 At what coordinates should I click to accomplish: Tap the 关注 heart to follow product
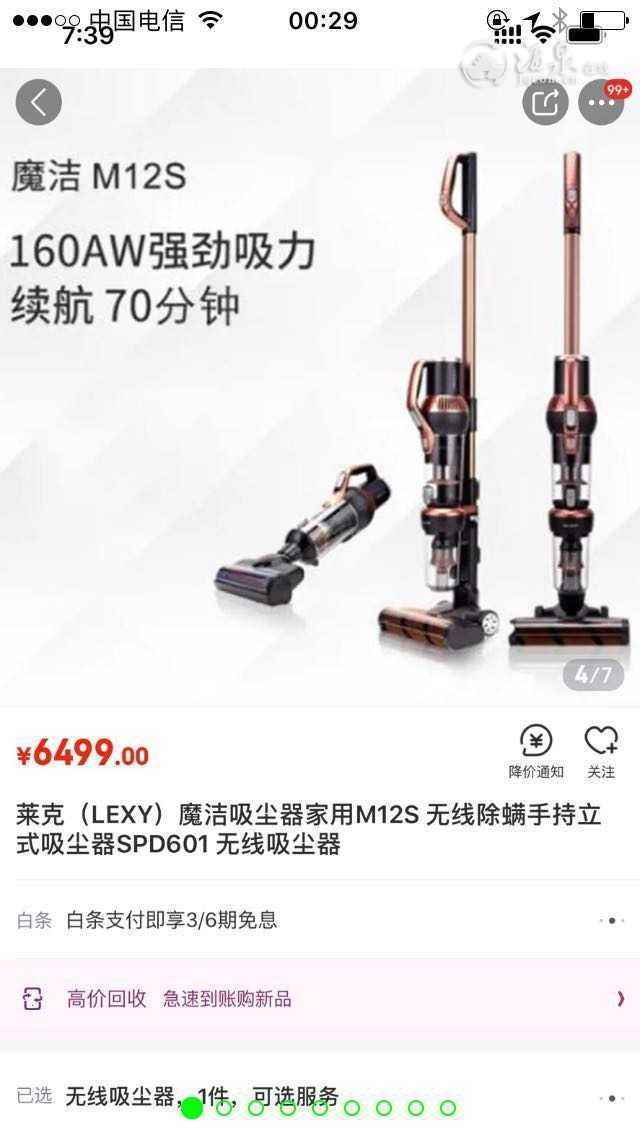[601, 751]
